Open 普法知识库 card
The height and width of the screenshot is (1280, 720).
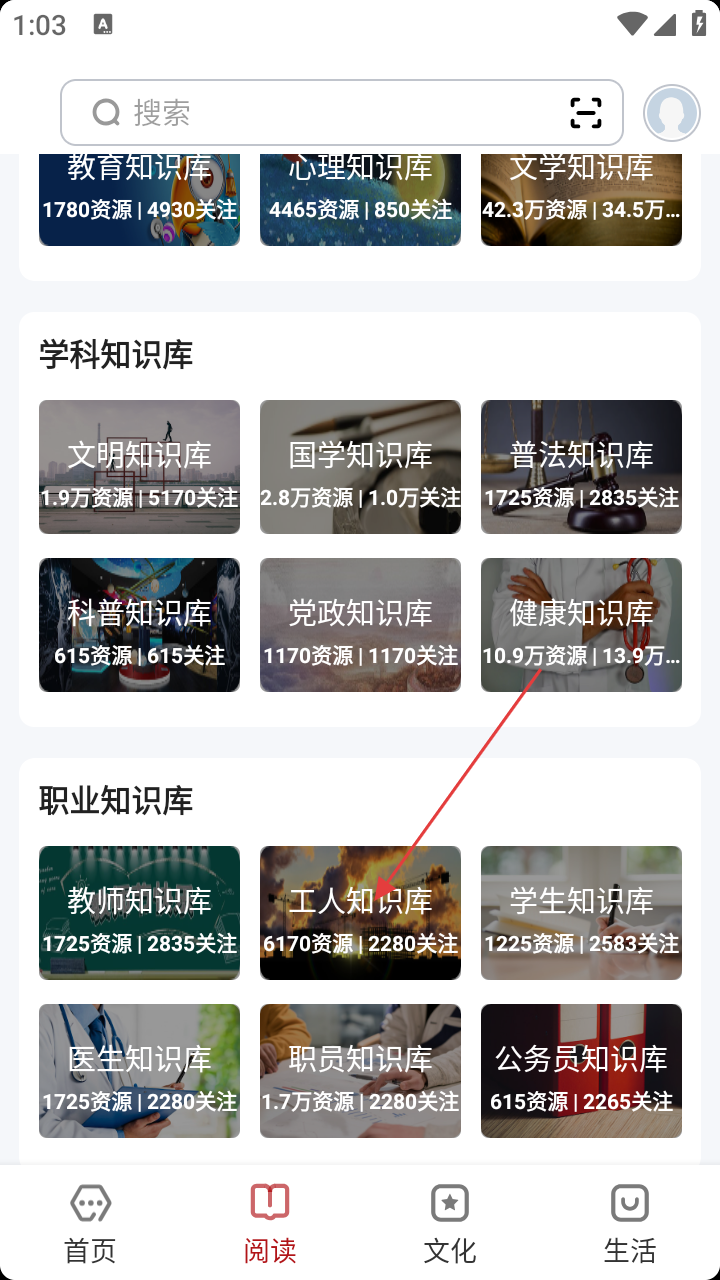581,467
